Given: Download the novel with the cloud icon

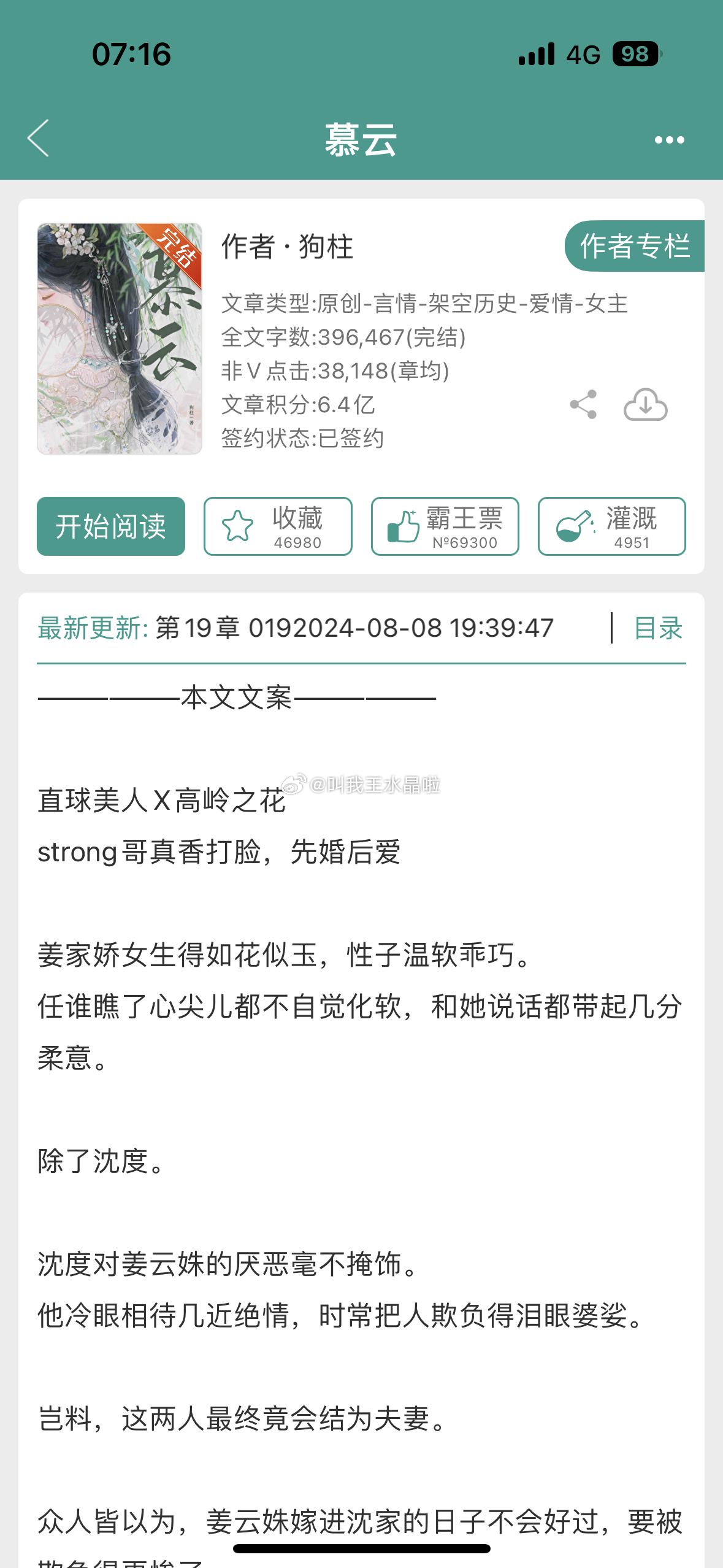Looking at the screenshot, I should 645,404.
